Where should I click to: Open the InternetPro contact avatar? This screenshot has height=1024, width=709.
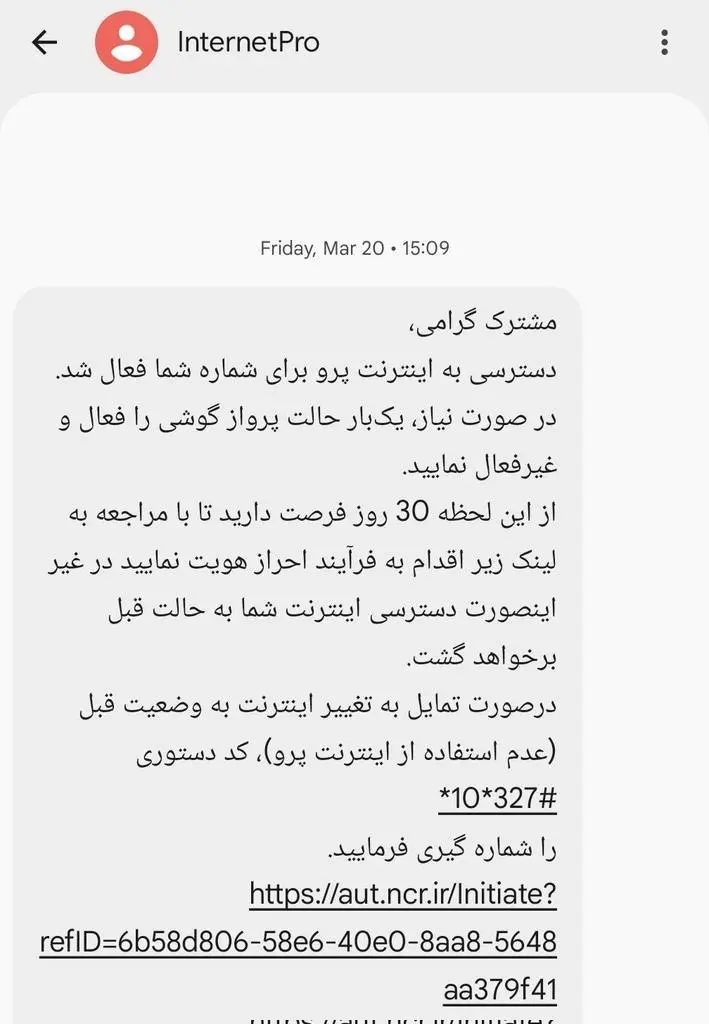[126, 42]
